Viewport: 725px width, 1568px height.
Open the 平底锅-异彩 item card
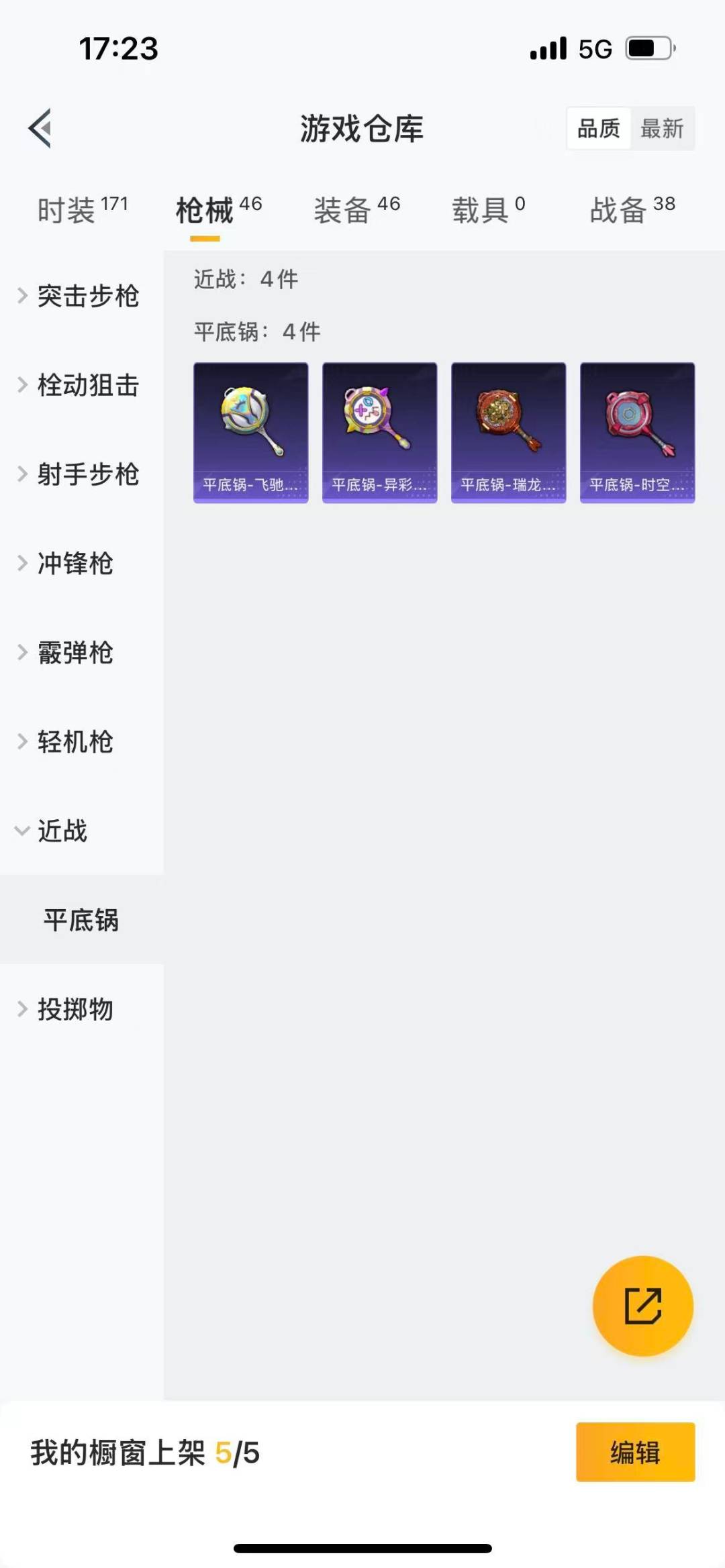point(380,432)
